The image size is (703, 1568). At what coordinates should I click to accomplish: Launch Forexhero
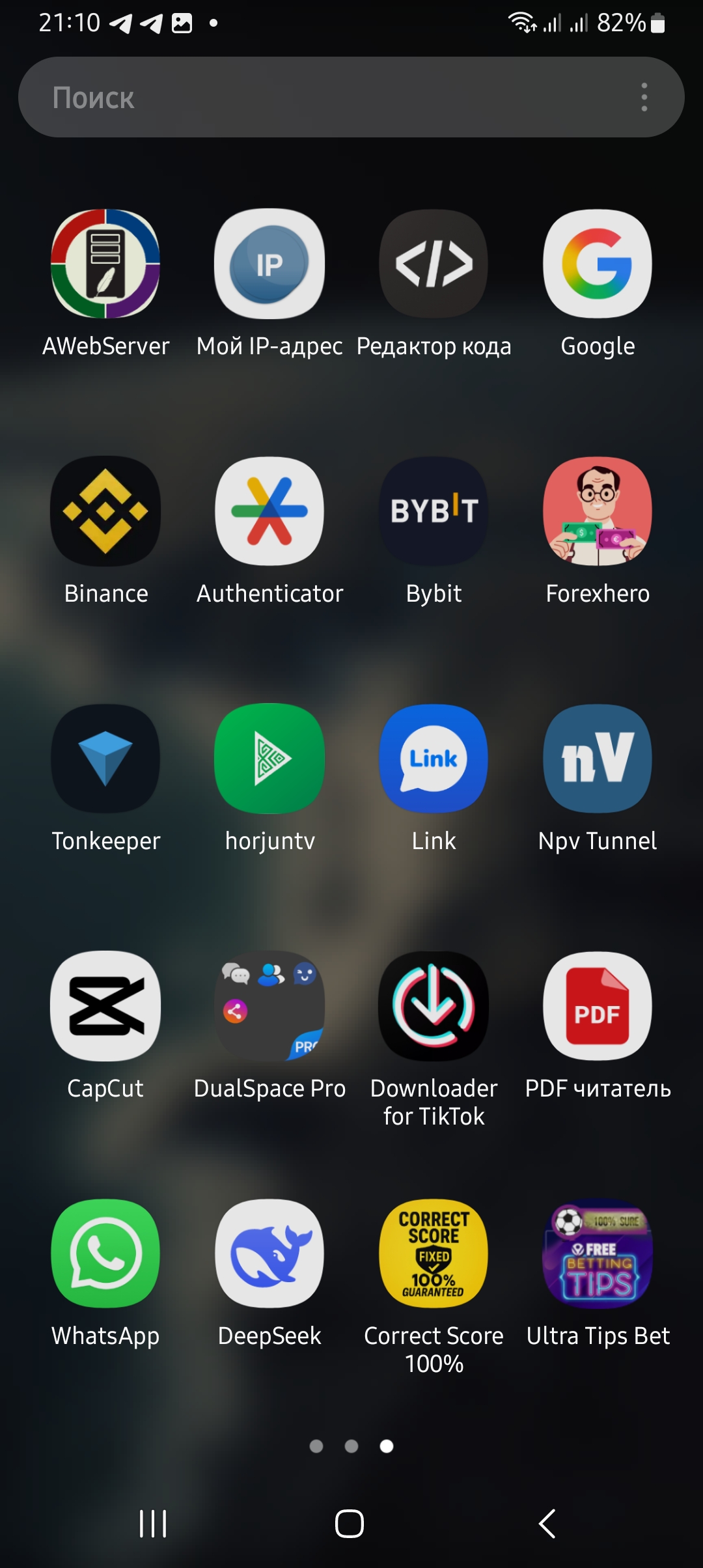[598, 511]
